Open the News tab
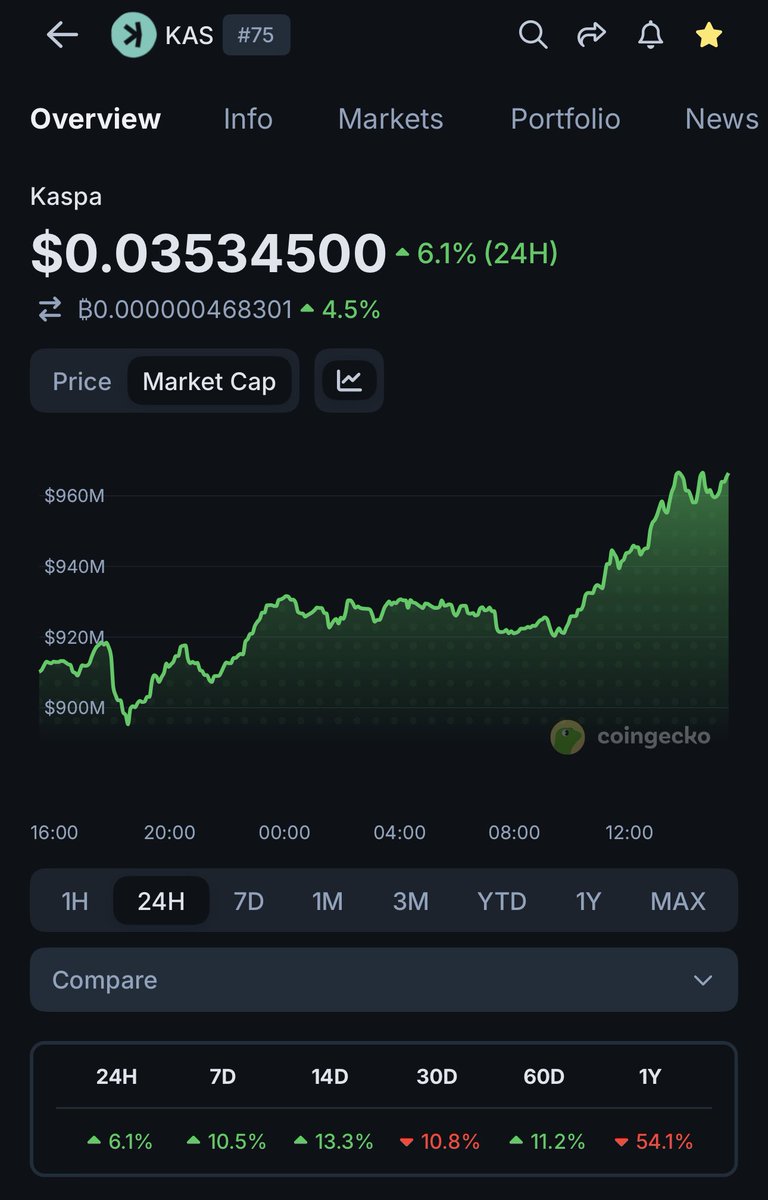This screenshot has width=768, height=1200. click(x=721, y=119)
